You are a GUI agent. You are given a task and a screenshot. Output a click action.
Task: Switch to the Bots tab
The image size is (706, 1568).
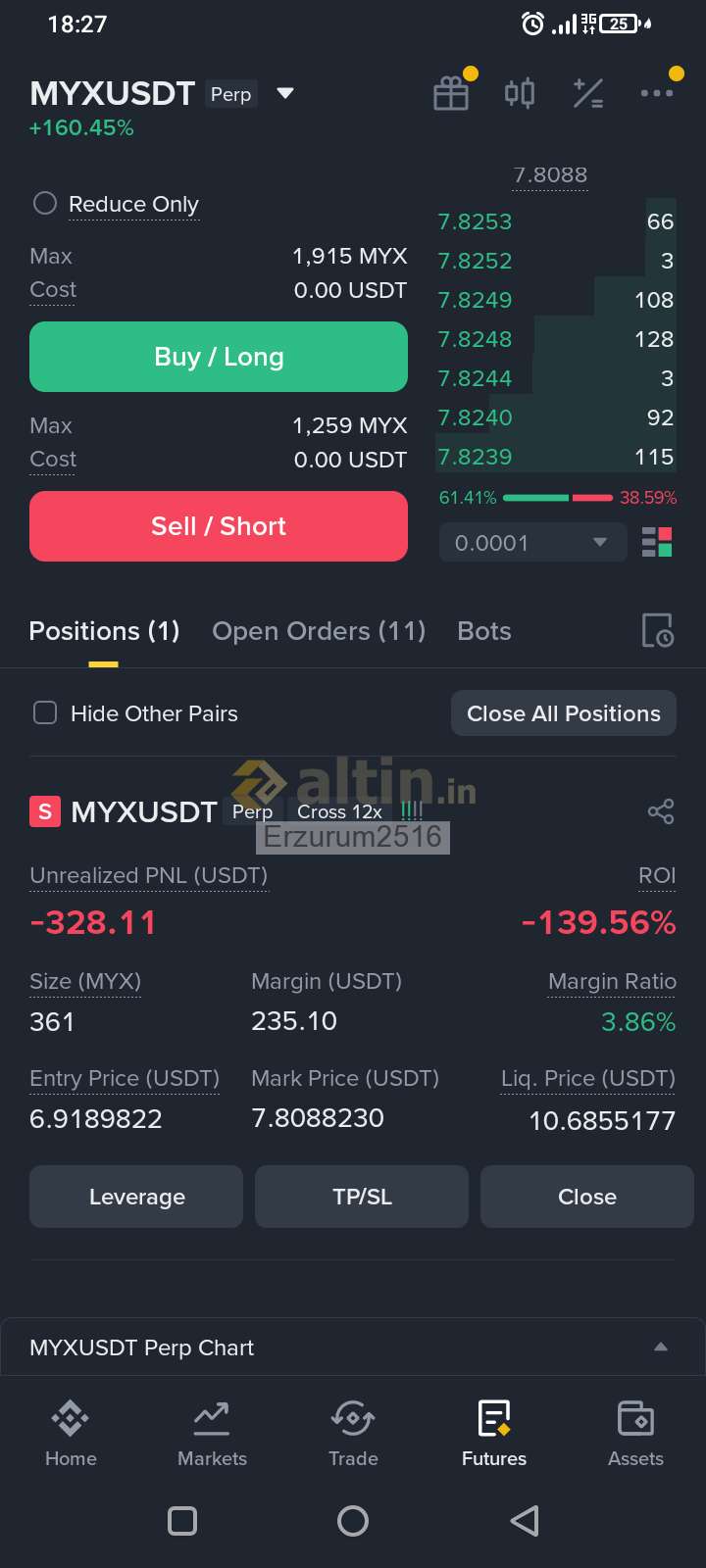pyautogui.click(x=484, y=631)
